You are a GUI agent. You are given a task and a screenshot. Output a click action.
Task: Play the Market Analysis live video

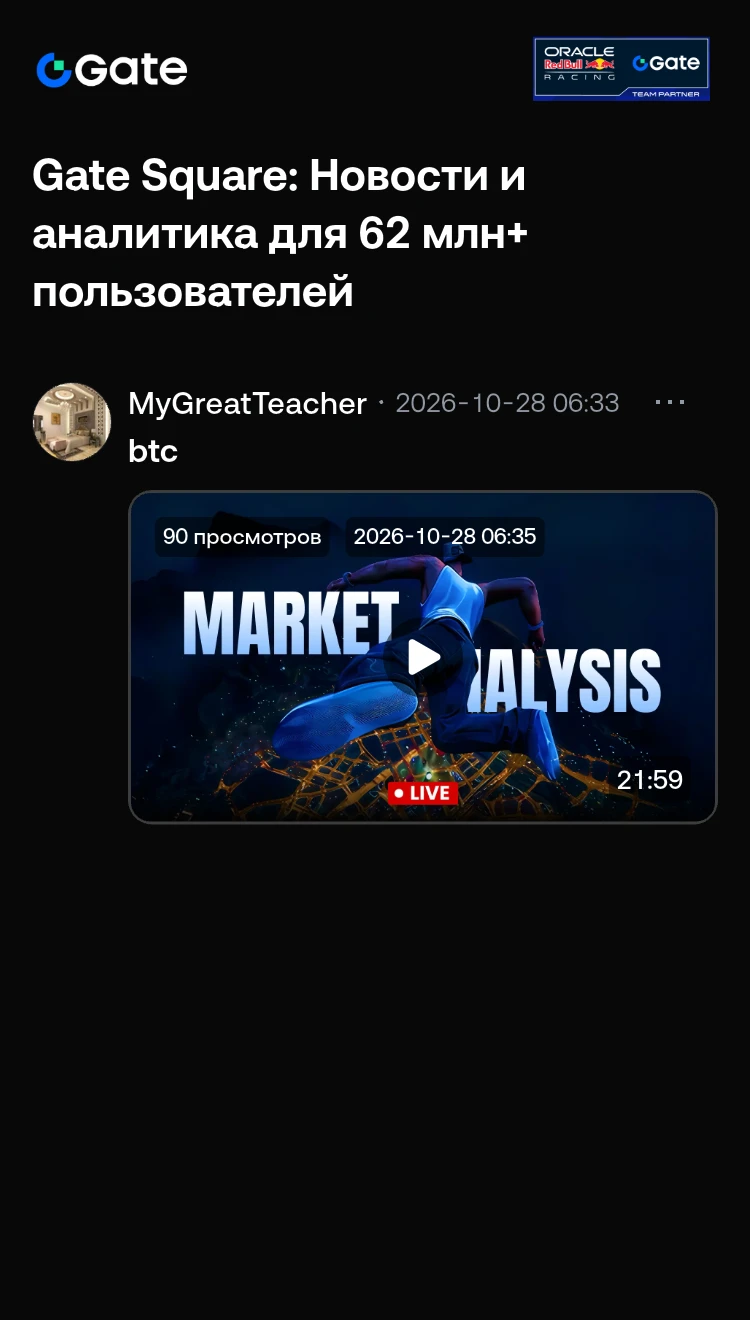tap(423, 657)
